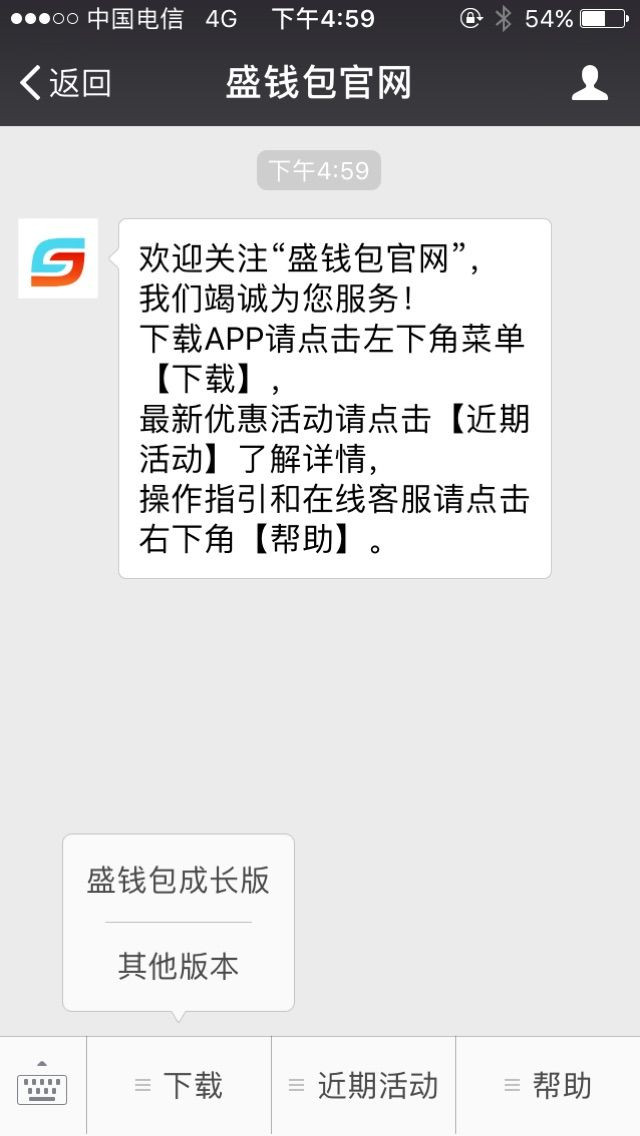Choose 其他版本 in popup menu

(178, 966)
